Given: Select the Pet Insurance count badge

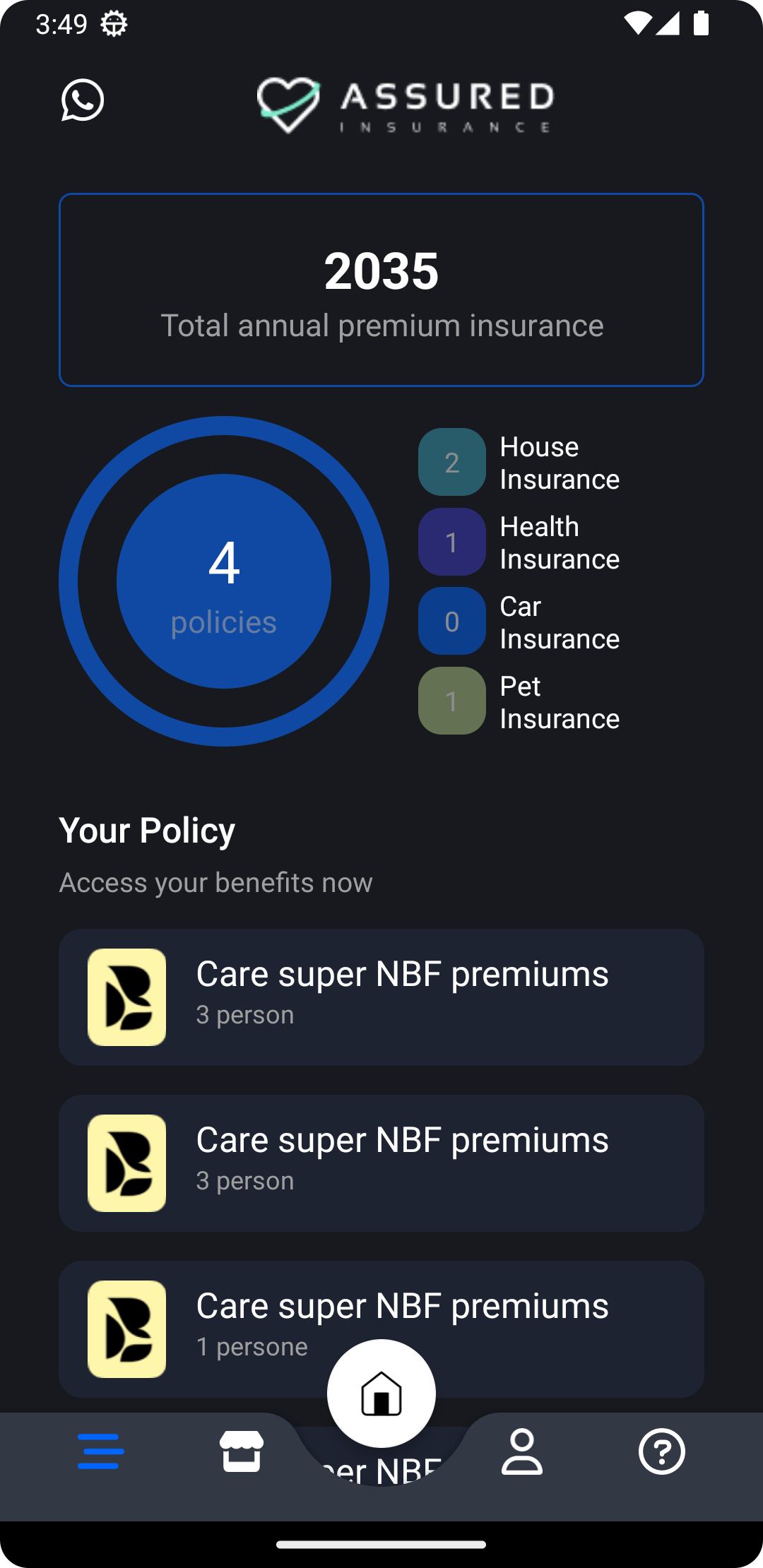Looking at the screenshot, I should coord(451,701).
